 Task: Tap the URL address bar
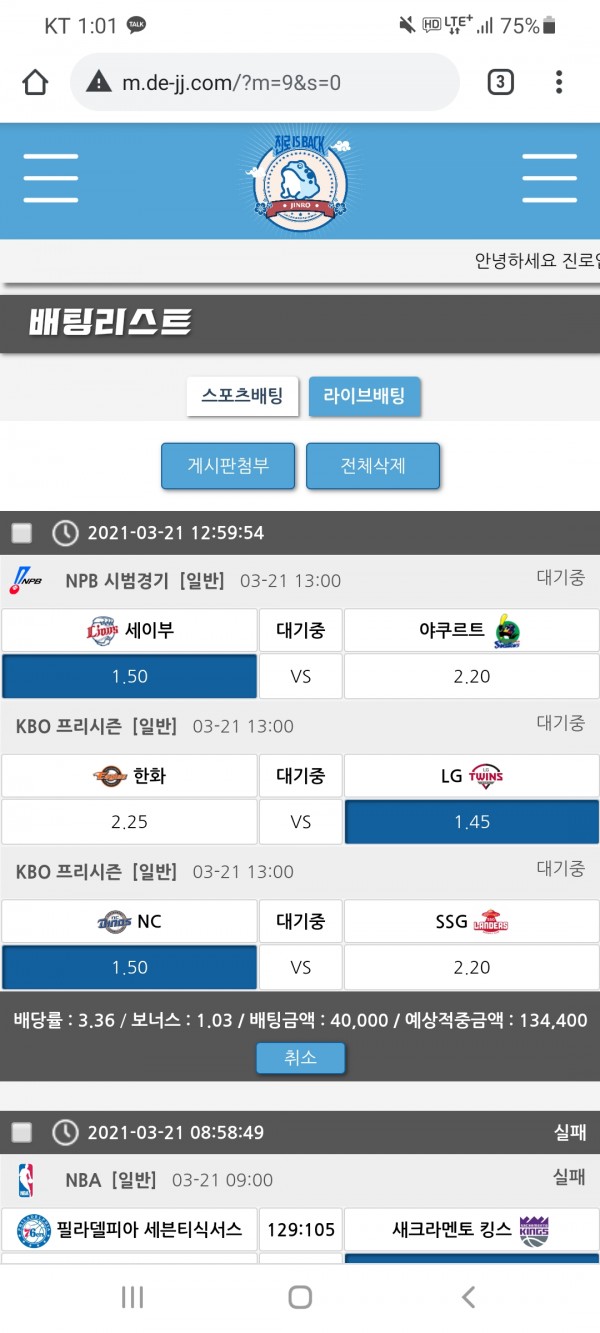tap(265, 82)
